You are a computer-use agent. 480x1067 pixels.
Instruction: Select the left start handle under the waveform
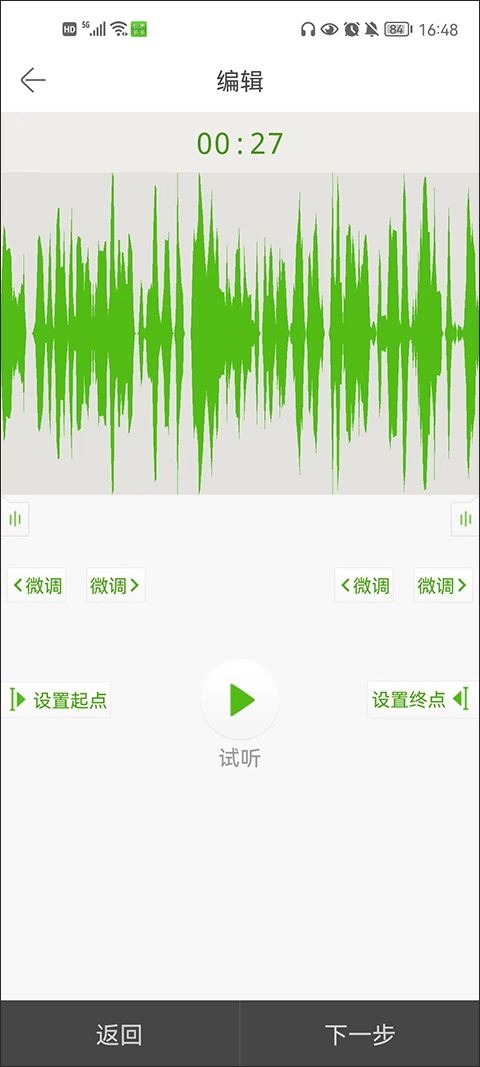tap(15, 520)
